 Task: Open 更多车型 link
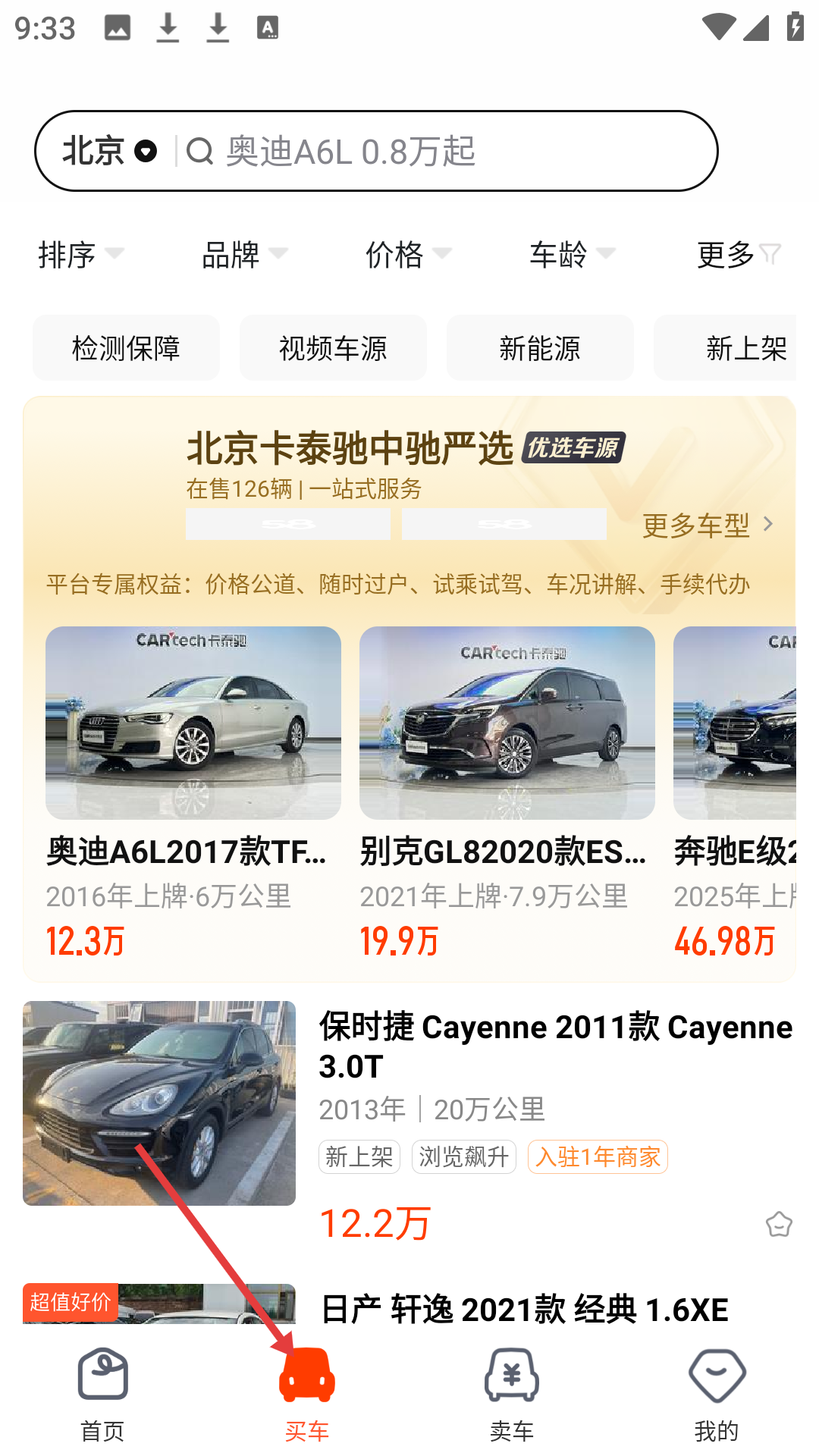pos(707,525)
